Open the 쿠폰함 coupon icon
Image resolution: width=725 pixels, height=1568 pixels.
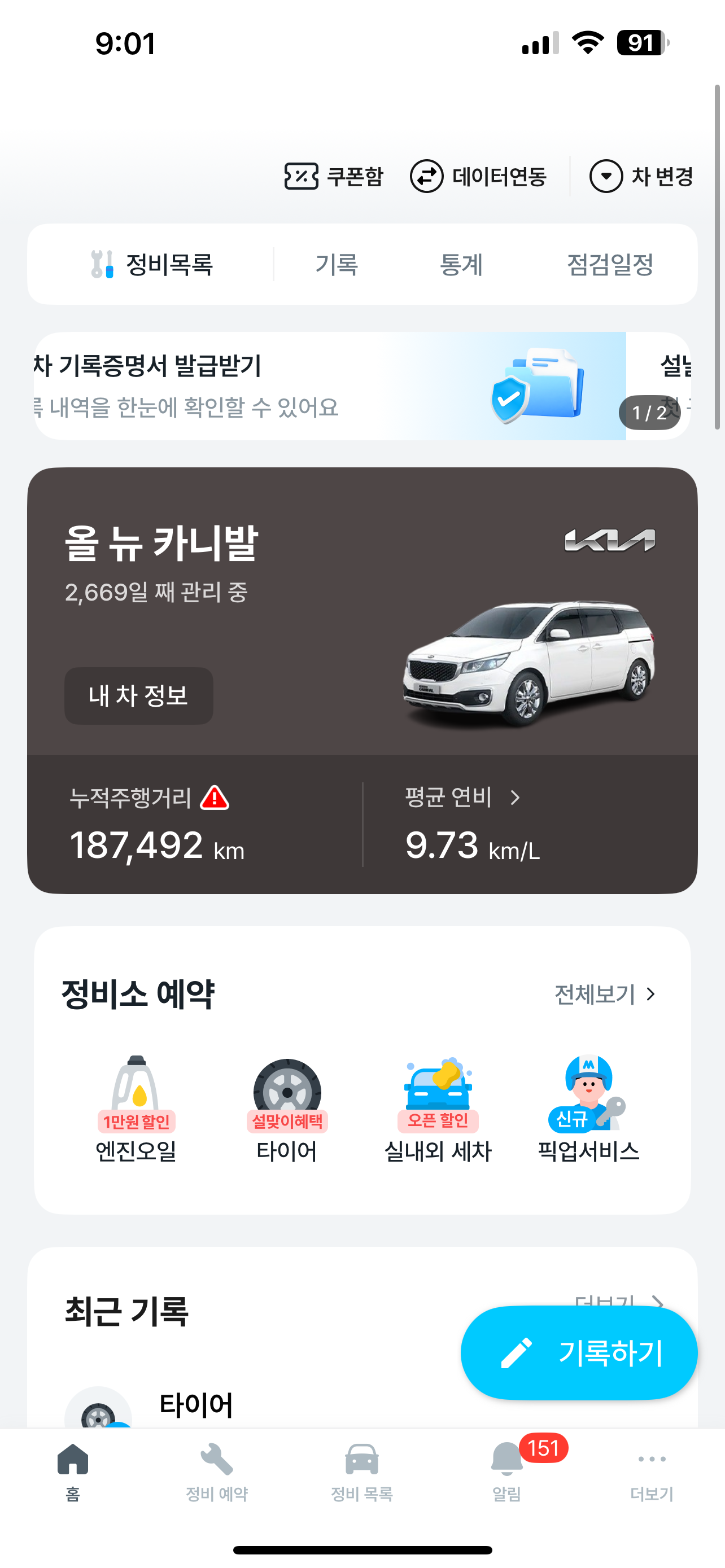tap(301, 177)
